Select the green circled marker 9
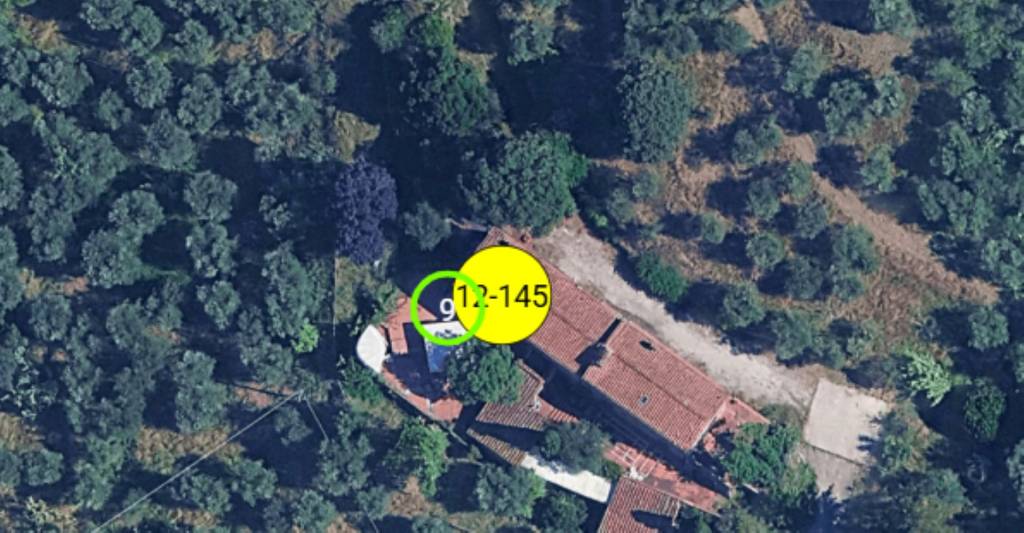The width and height of the screenshot is (1024, 533). point(442,308)
